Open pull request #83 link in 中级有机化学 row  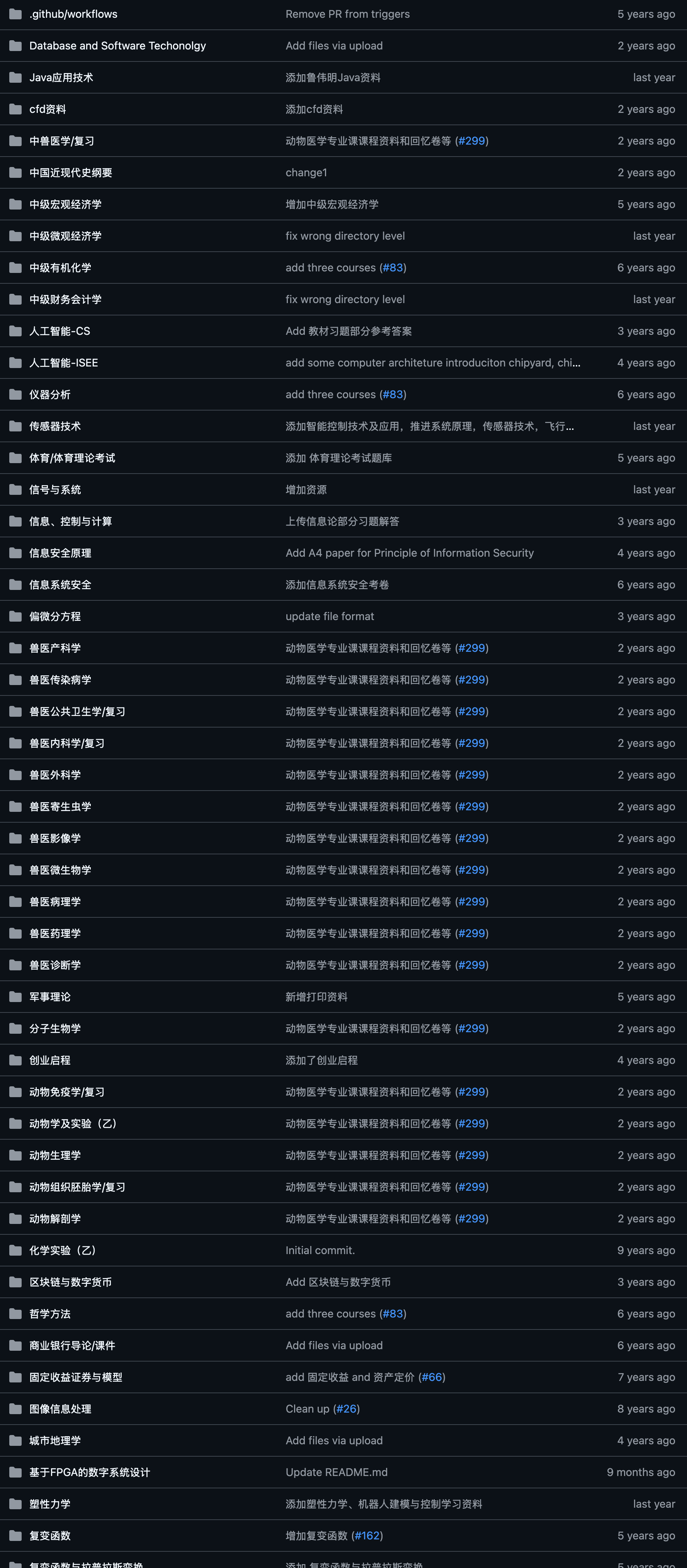pos(393,268)
